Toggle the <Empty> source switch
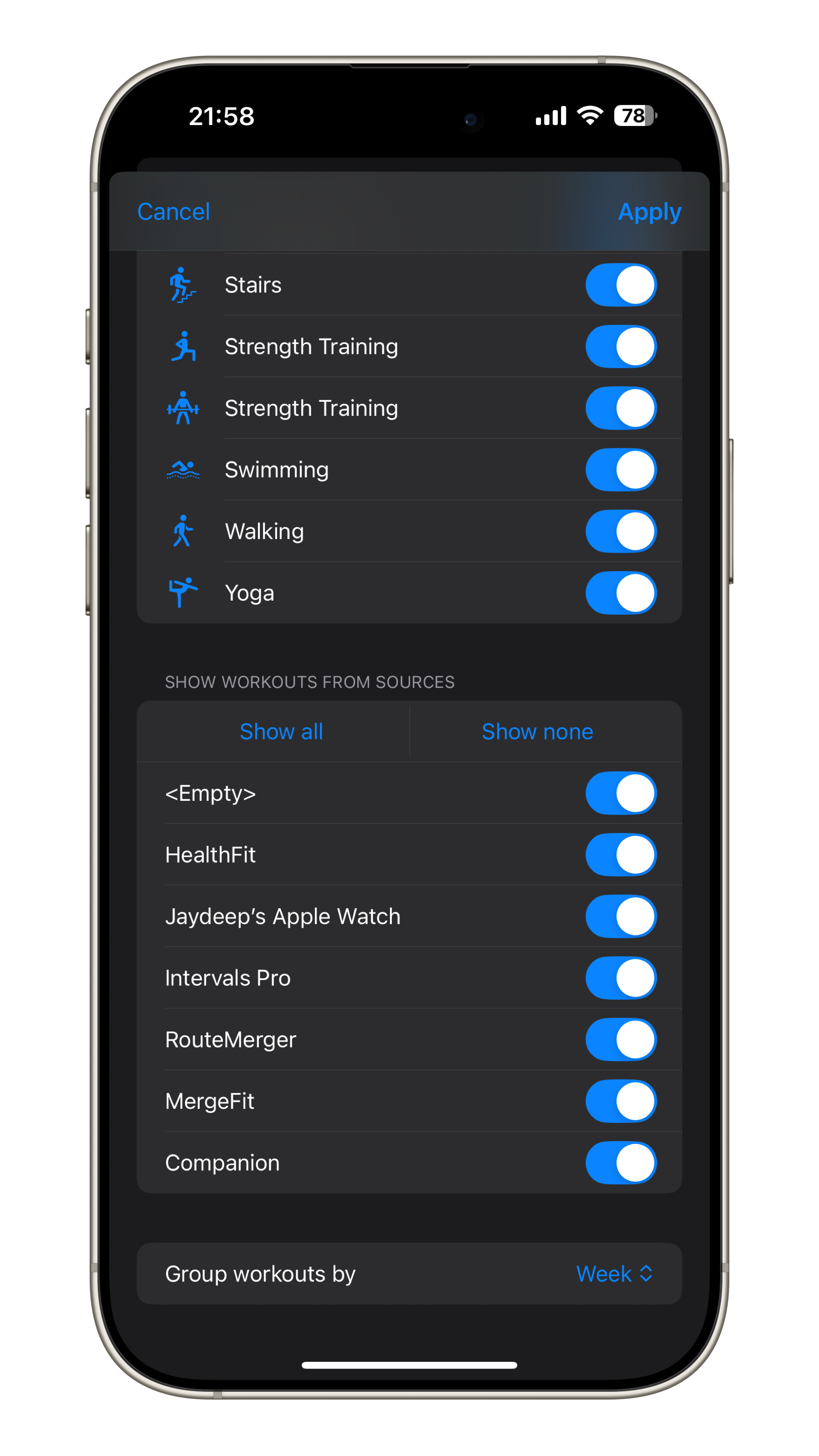The width and height of the screenshot is (819, 1456). [x=620, y=793]
